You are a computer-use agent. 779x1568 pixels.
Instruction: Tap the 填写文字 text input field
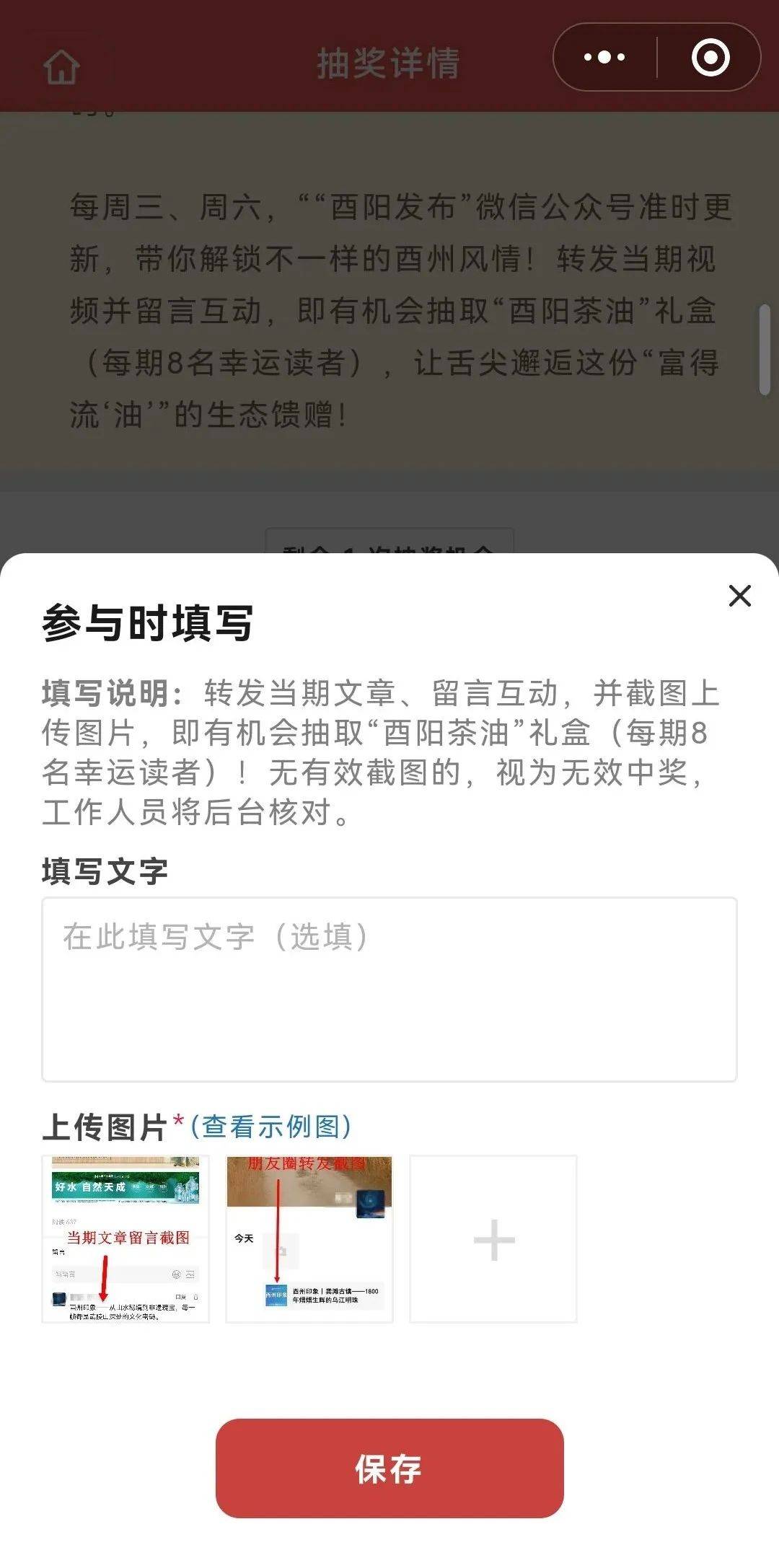[x=389, y=989]
